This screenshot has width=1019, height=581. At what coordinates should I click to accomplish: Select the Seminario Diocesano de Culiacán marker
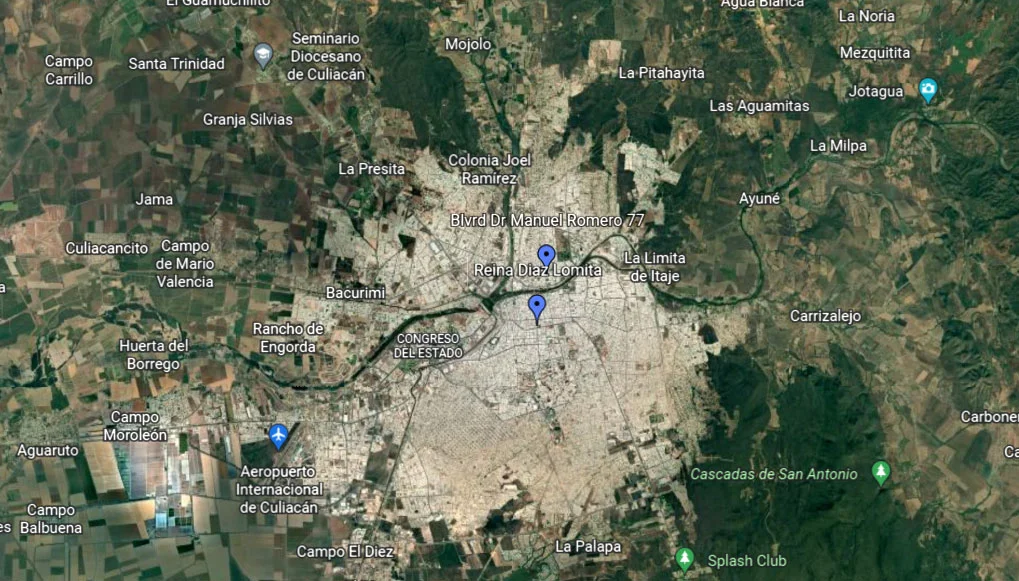(x=263, y=54)
